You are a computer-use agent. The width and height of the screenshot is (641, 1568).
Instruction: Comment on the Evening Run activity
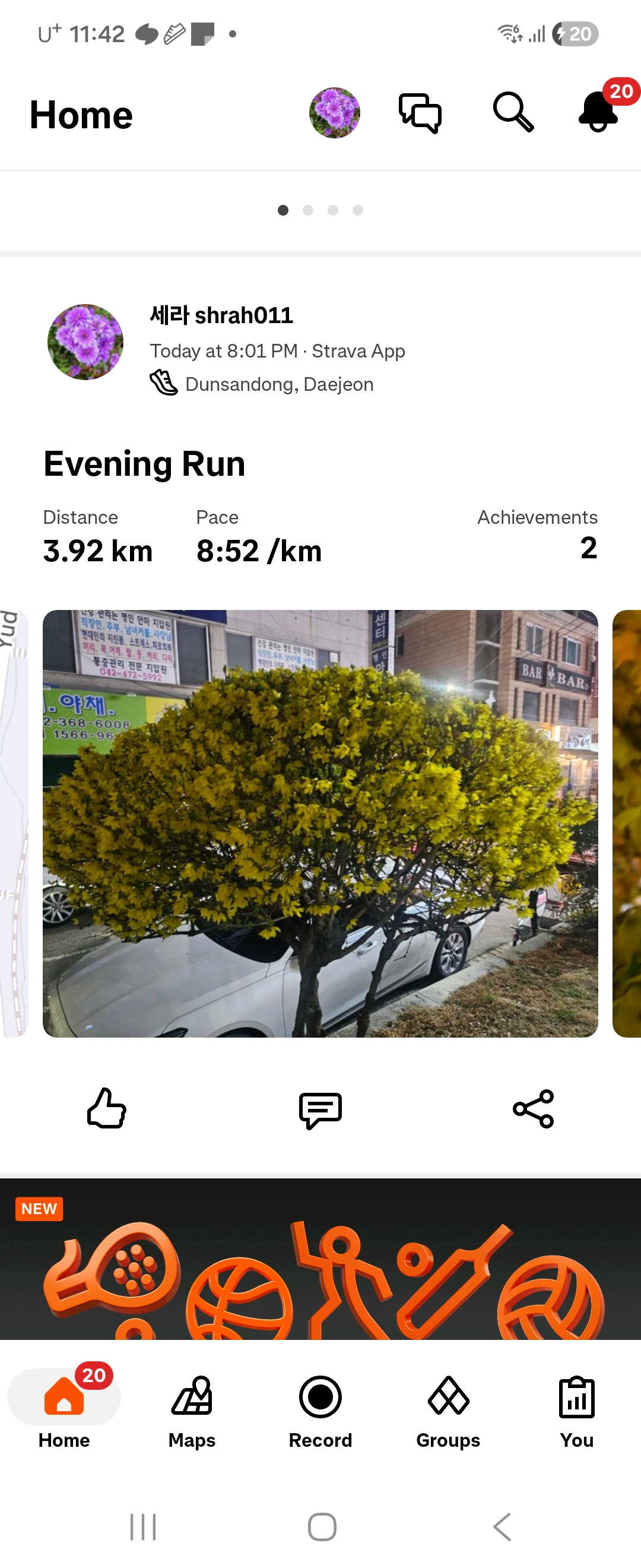(320, 1109)
